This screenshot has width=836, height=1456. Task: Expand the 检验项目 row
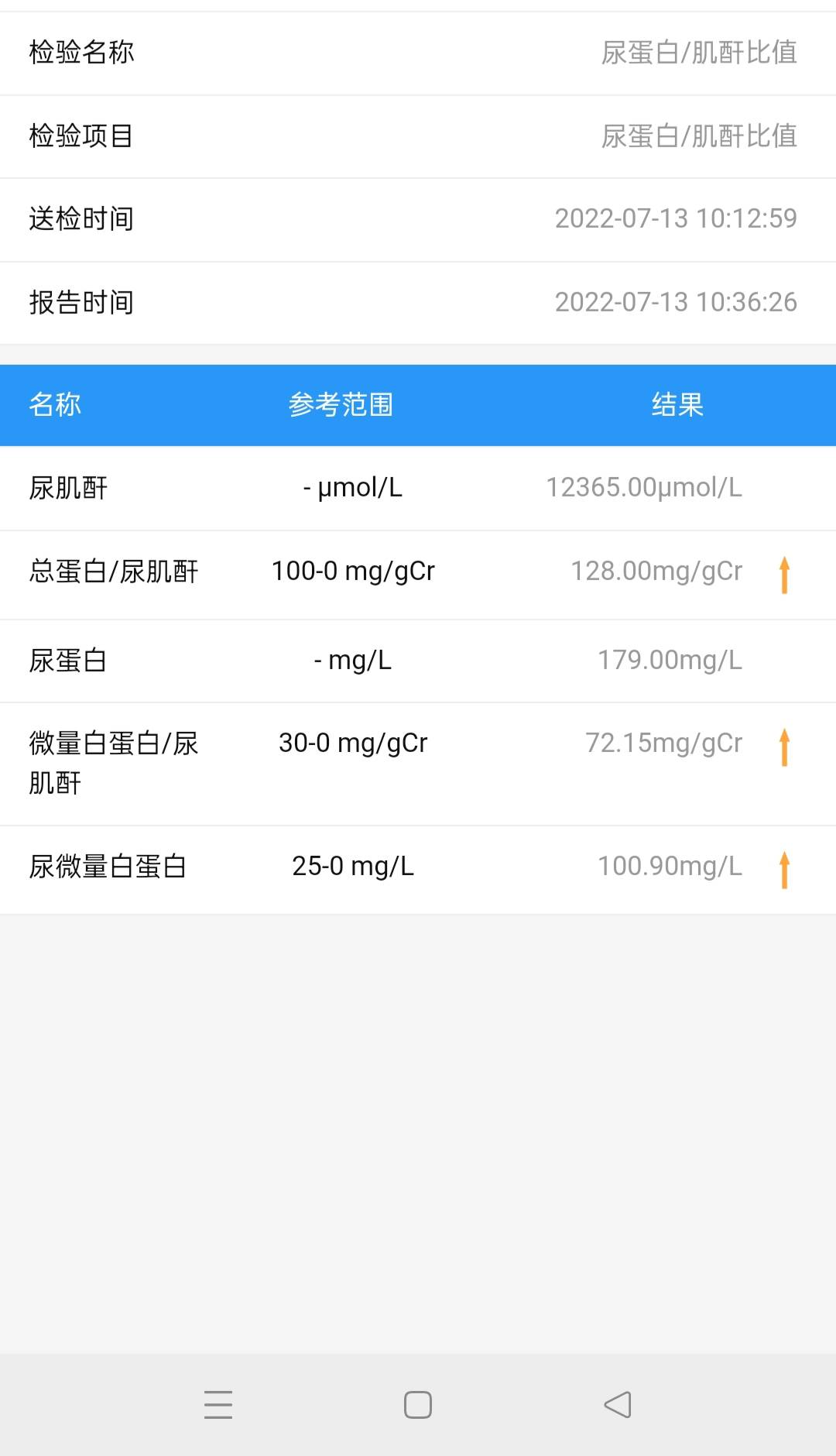418,136
